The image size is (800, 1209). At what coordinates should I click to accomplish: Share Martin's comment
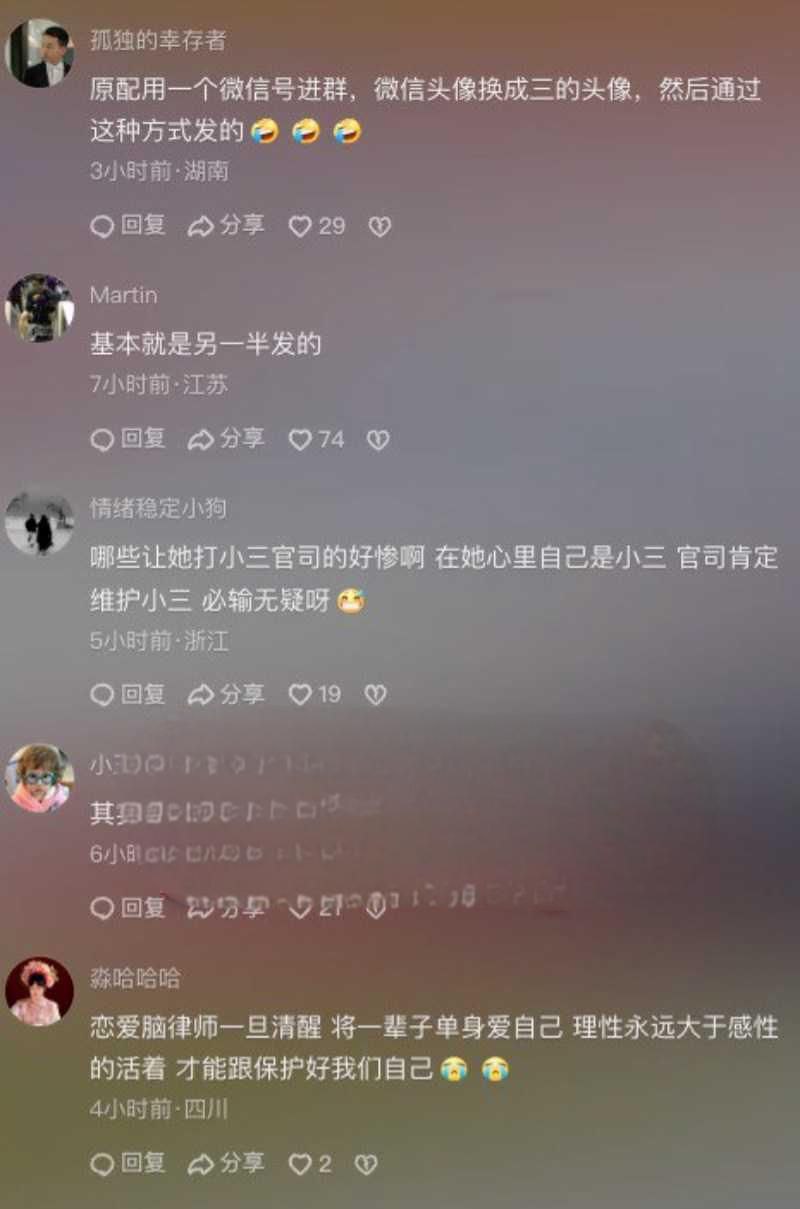click(226, 439)
